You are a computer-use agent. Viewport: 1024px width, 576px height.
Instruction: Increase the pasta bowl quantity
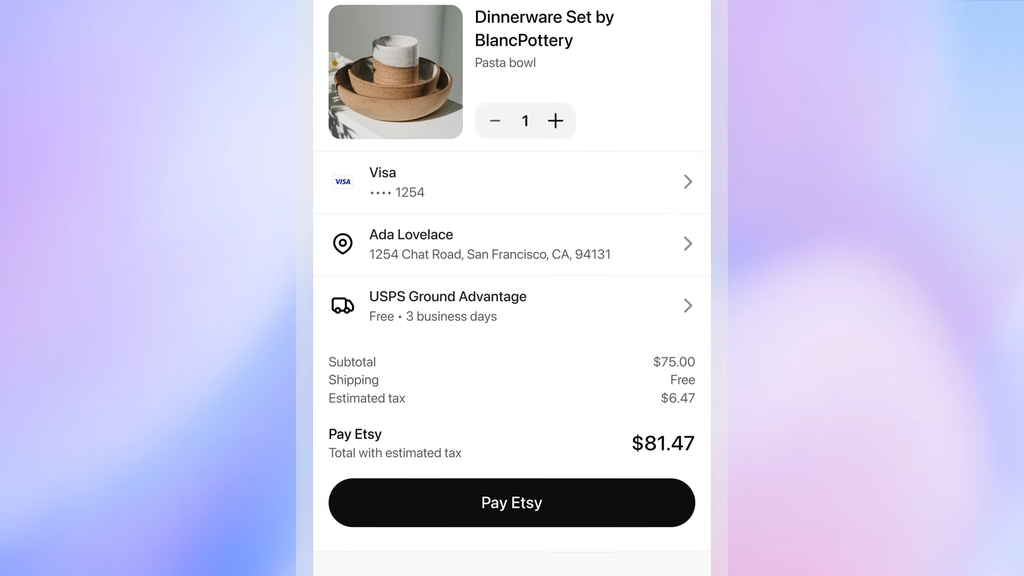click(556, 121)
